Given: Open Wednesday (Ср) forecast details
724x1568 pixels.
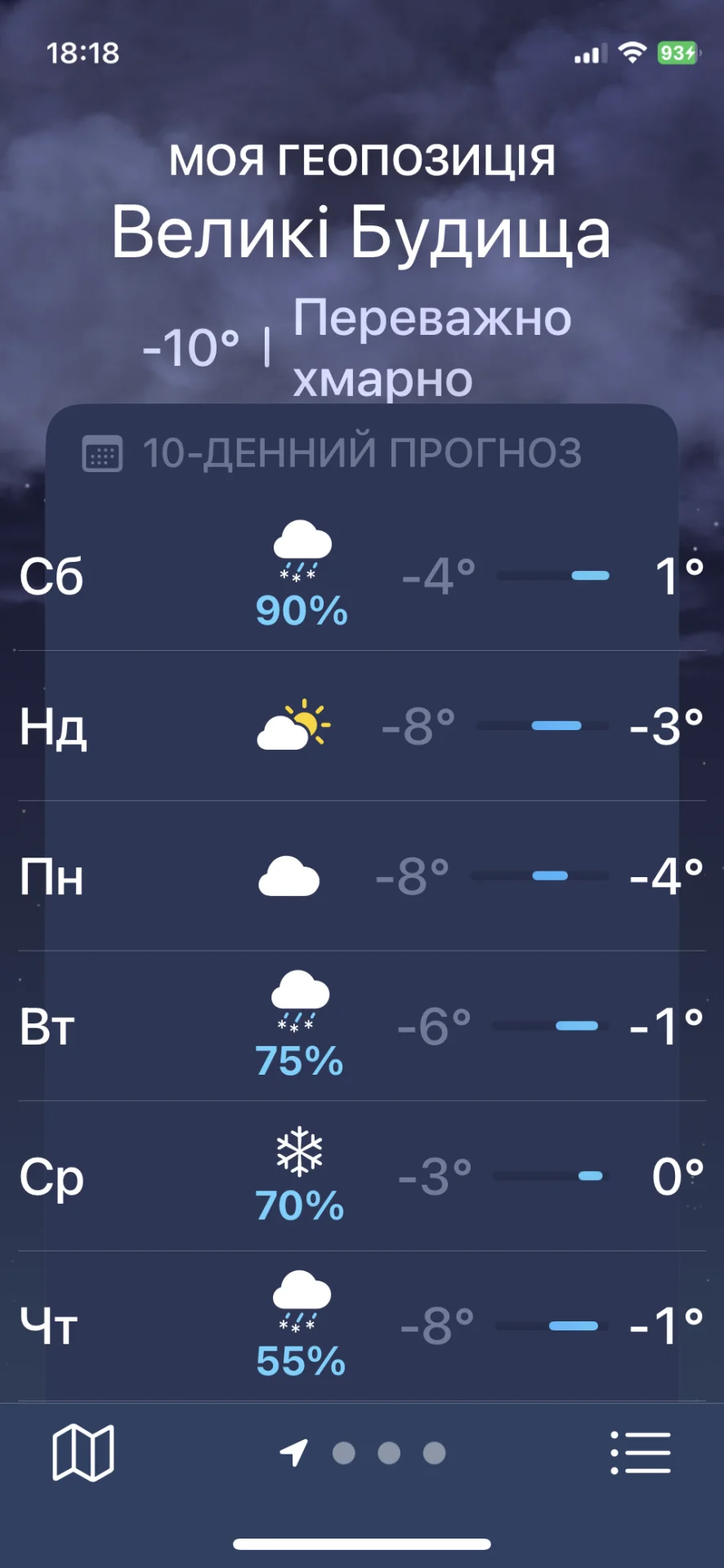Looking at the screenshot, I should [361, 1176].
